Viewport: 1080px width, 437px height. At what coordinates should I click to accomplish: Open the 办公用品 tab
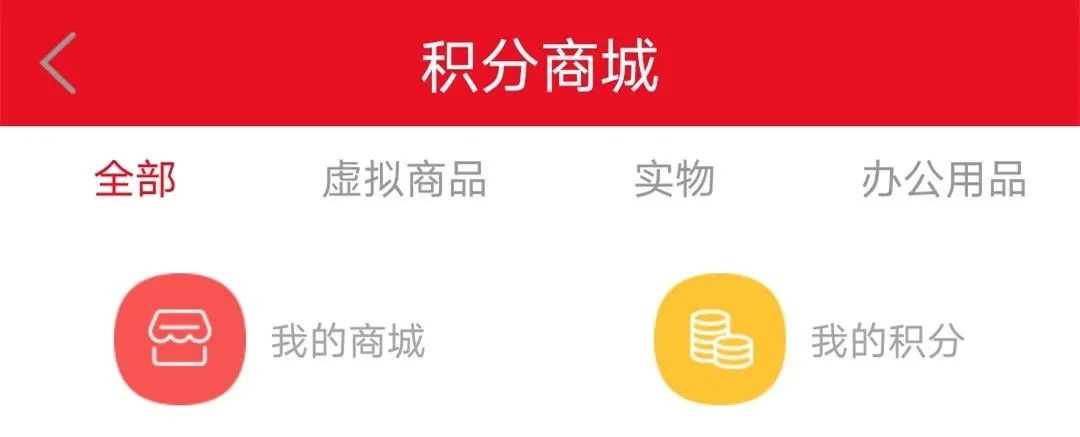(x=943, y=181)
